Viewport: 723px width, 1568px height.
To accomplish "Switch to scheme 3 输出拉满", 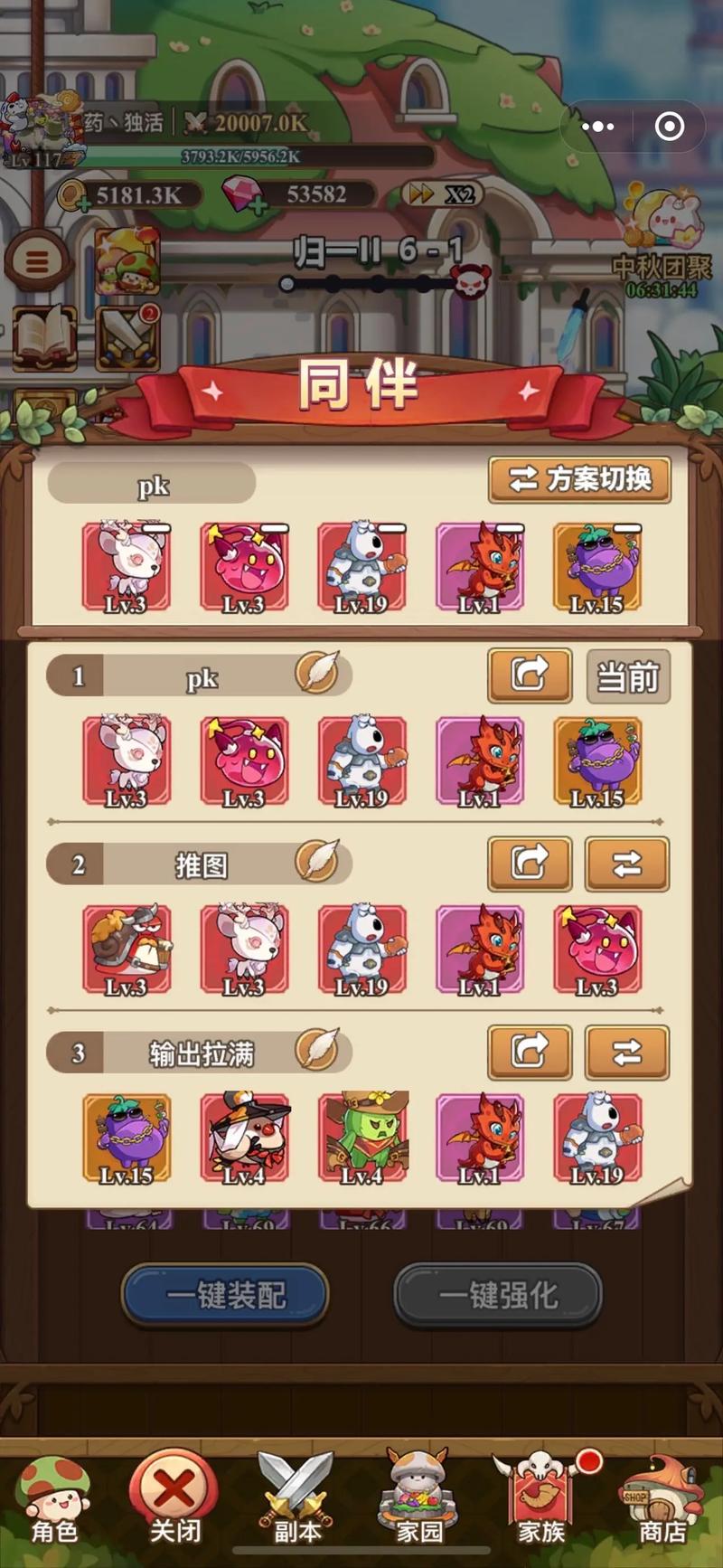I will (626, 1052).
